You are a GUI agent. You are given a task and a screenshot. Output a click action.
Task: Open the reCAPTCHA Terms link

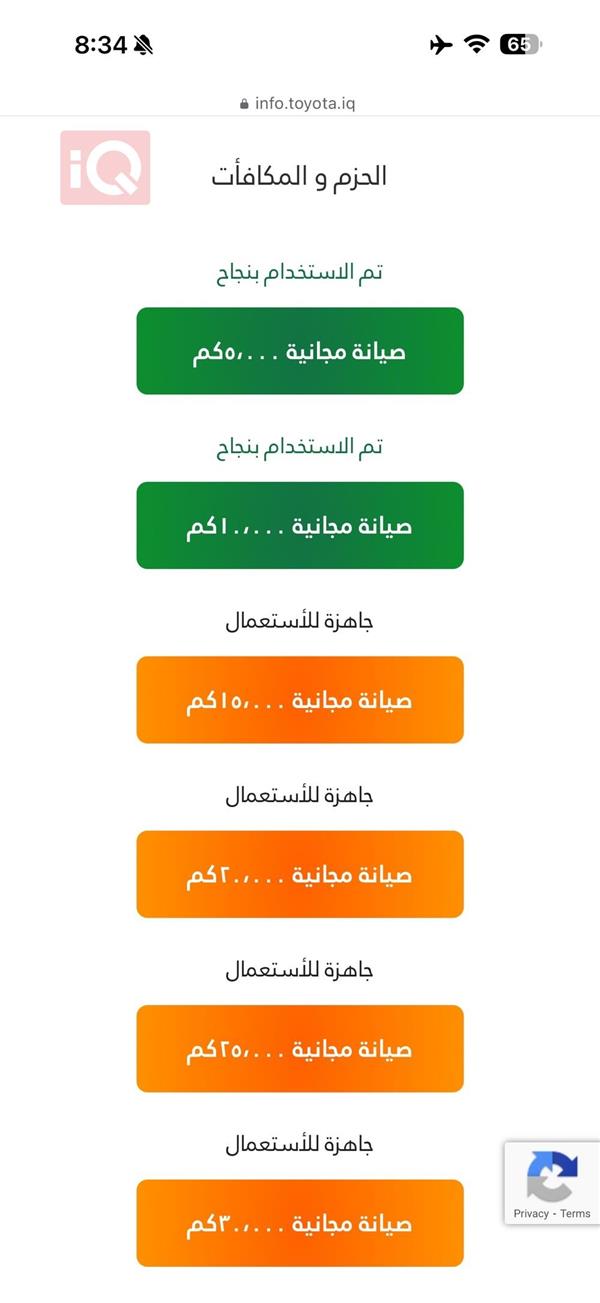click(576, 1214)
